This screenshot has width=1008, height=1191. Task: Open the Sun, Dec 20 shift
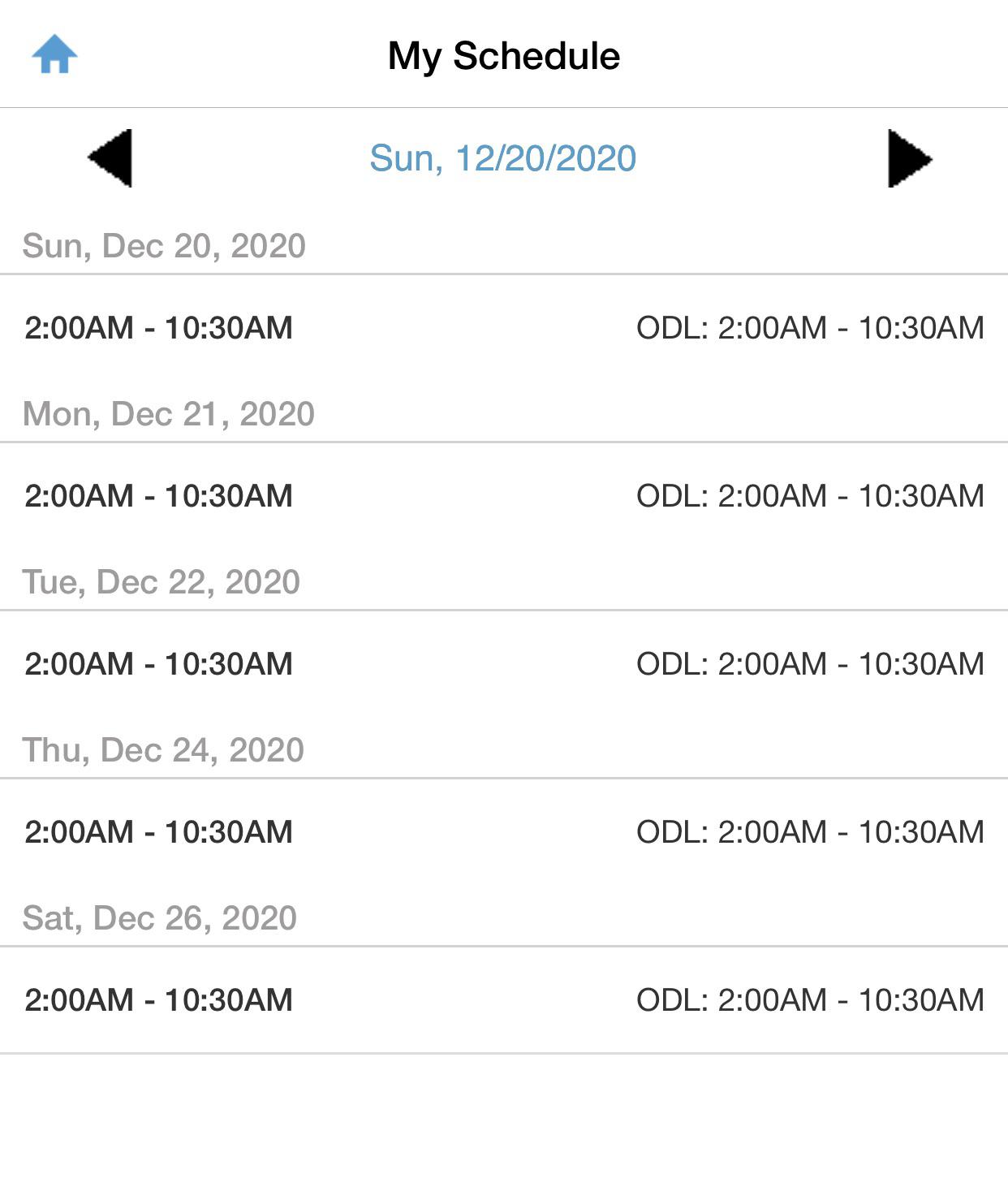503,328
